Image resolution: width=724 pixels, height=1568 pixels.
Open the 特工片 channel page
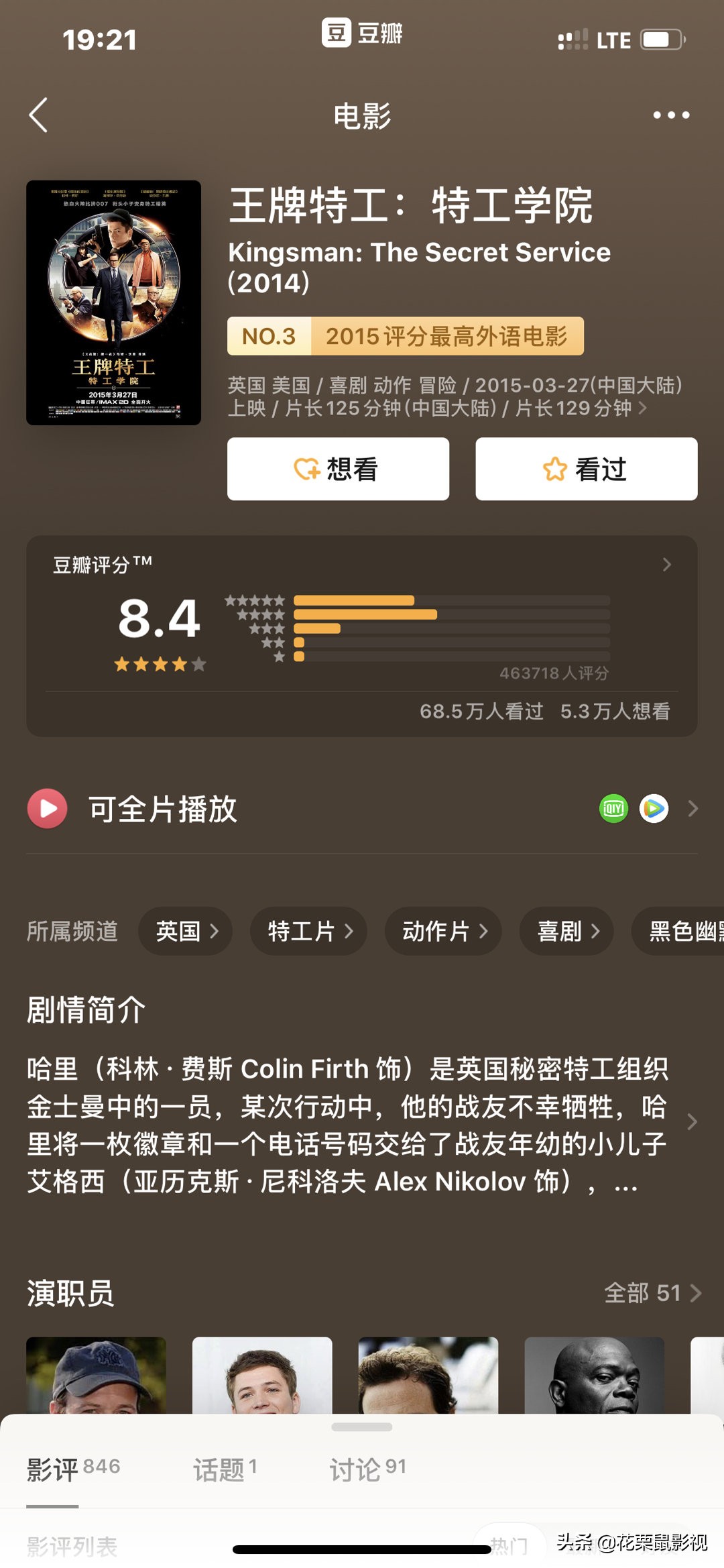(x=308, y=931)
